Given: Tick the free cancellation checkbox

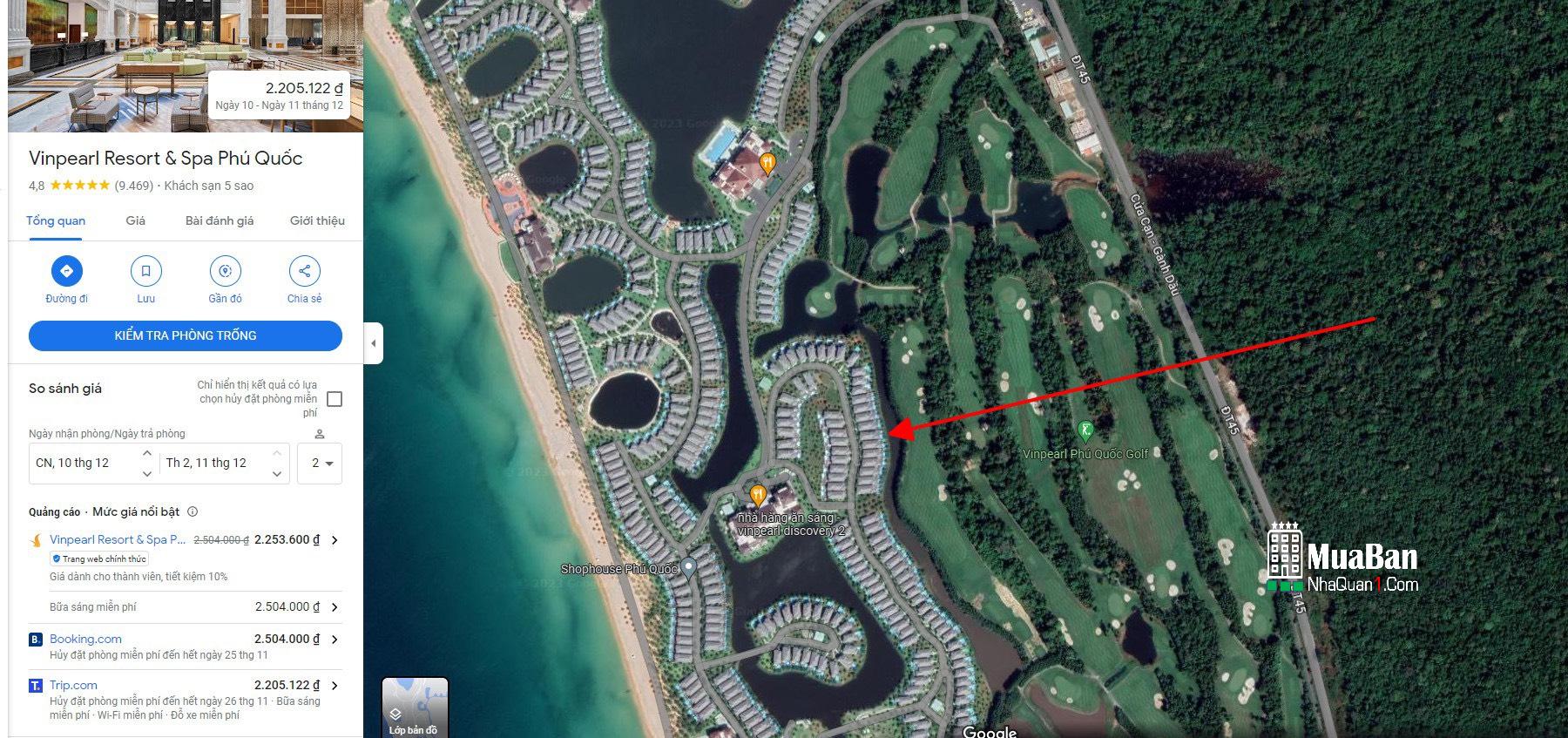Looking at the screenshot, I should point(335,399).
